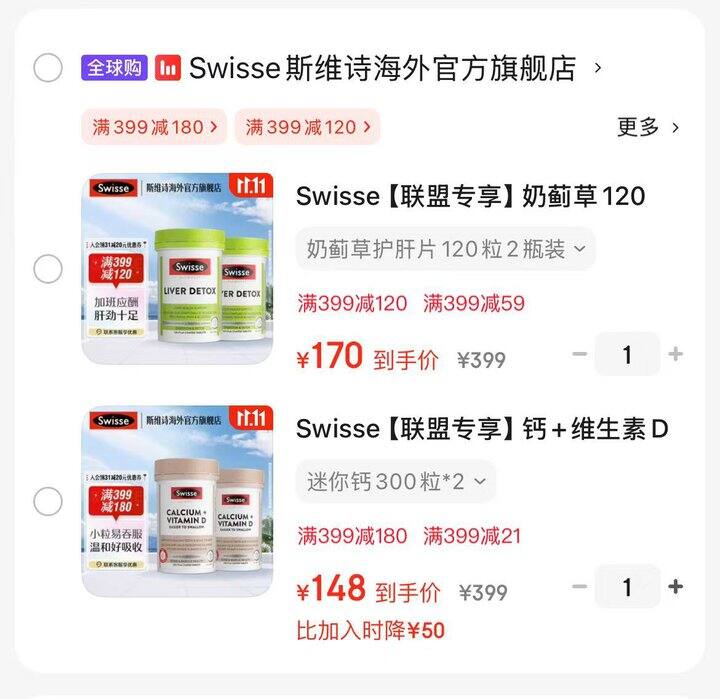This screenshot has height=699, width=720.
Task: Decrease the 奶蓟草 quantity
Action: [x=580, y=354]
